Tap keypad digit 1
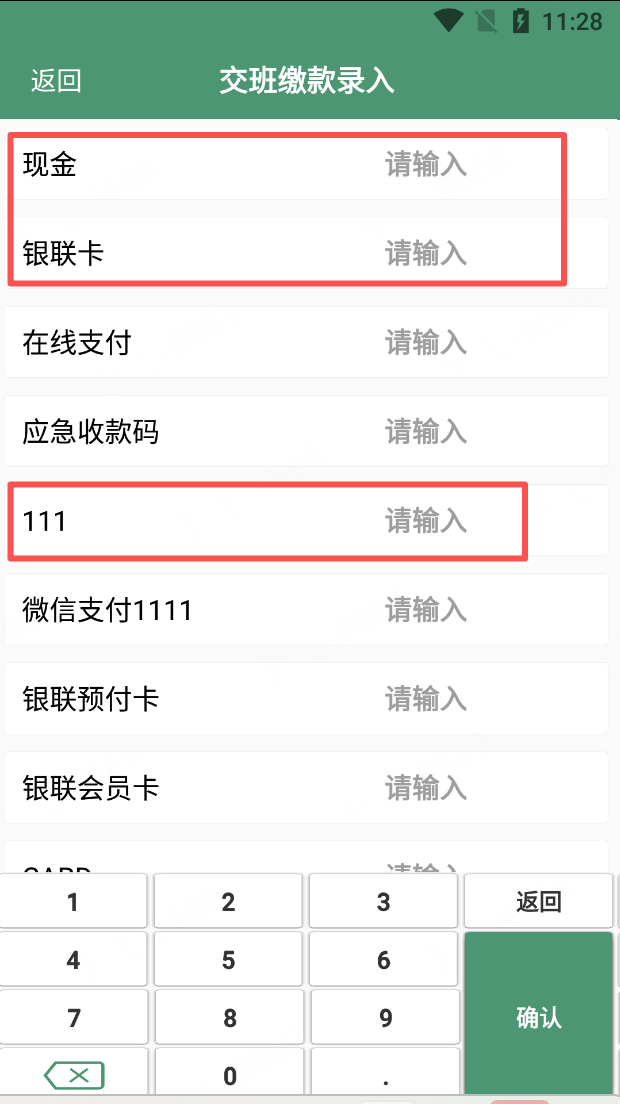This screenshot has width=620, height=1104. [73, 902]
